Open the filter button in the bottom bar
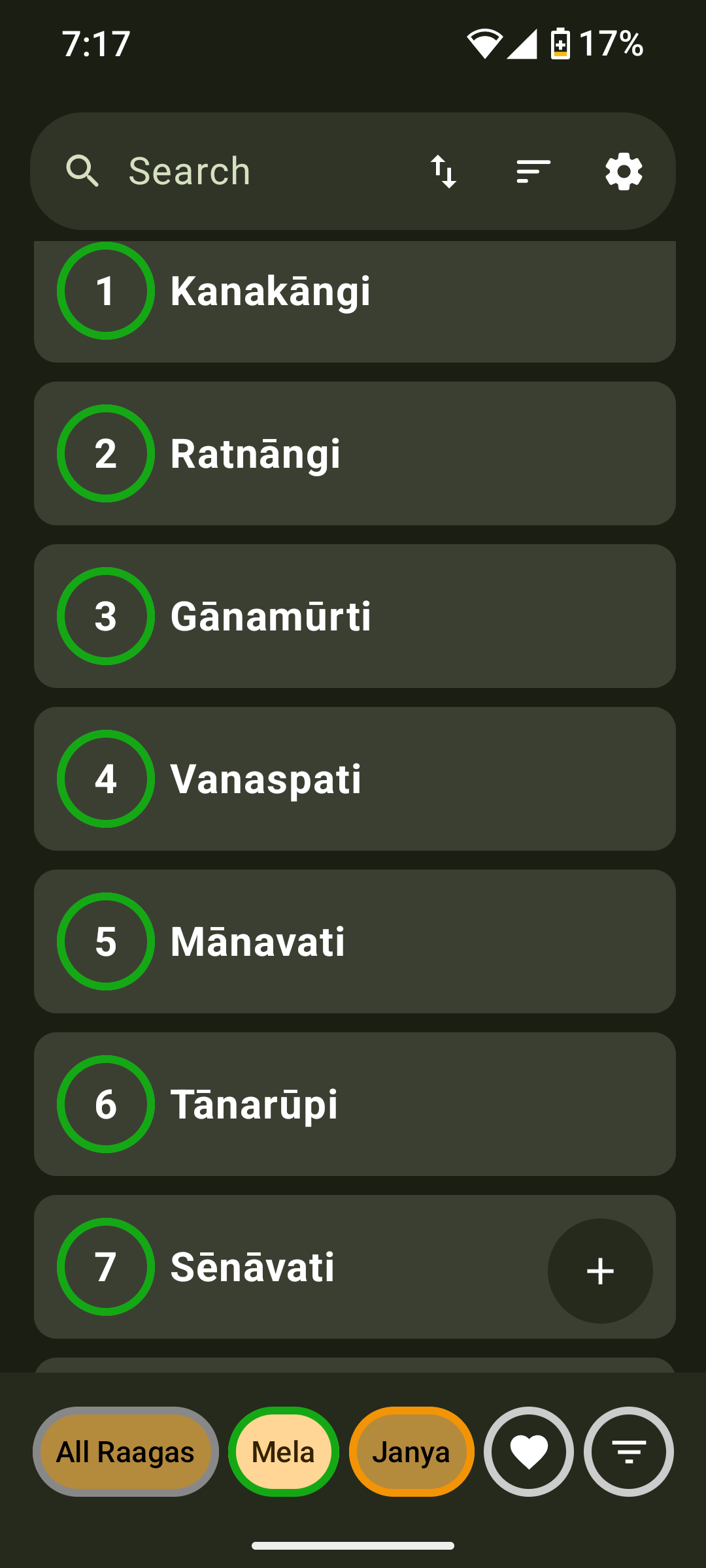This screenshot has height=1568, width=706. (629, 1452)
